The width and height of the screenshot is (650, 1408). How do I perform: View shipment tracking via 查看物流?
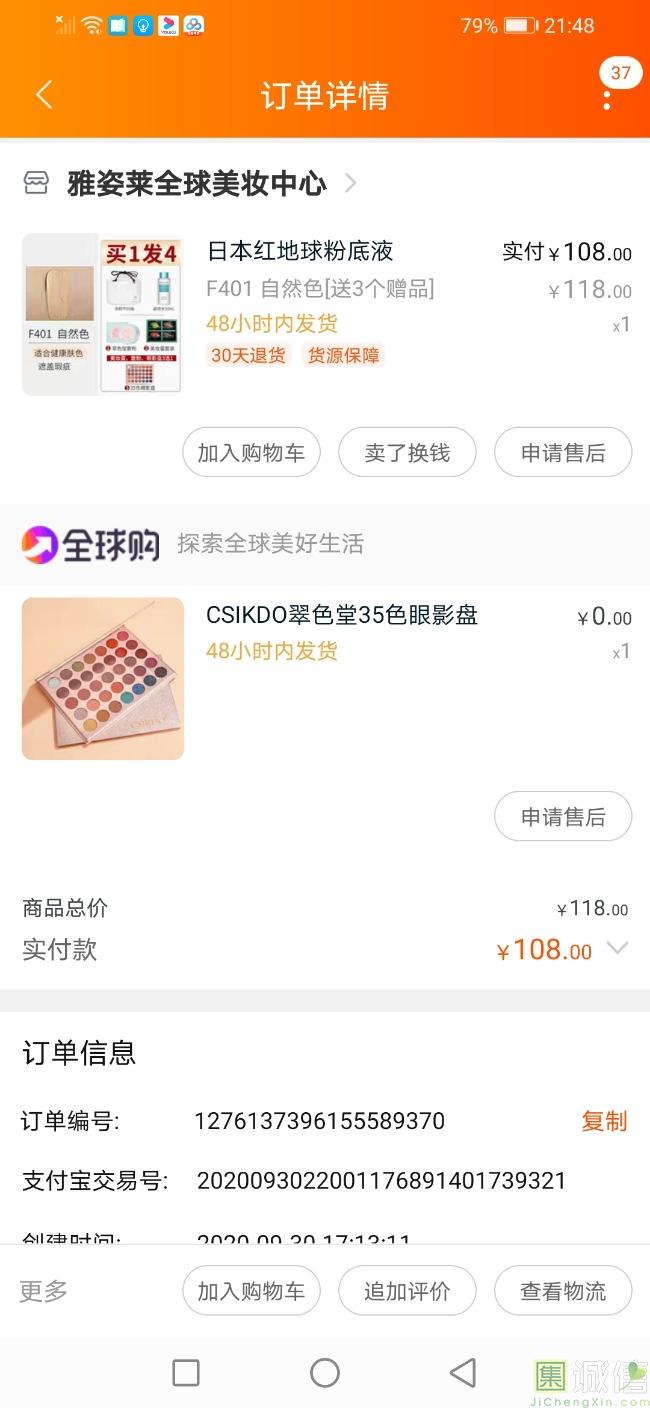[563, 1291]
